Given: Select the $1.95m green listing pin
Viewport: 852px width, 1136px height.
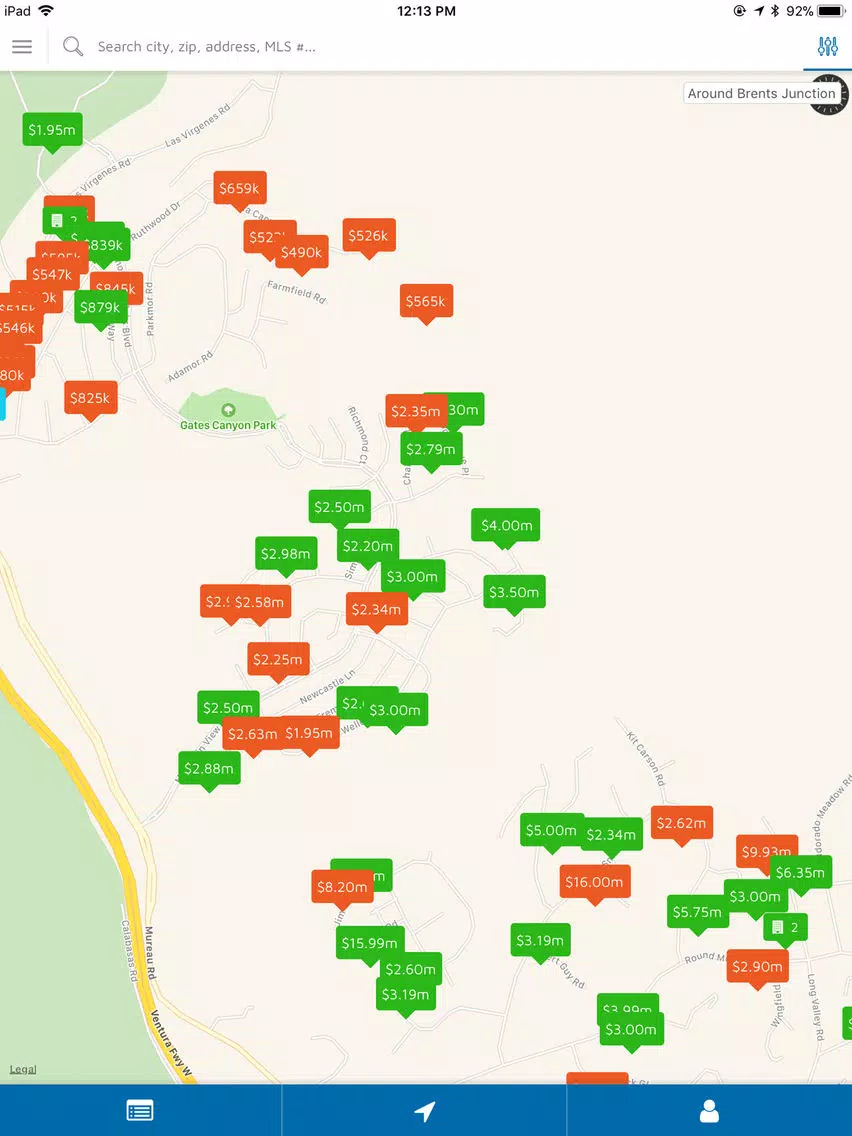Looking at the screenshot, I should (52, 130).
